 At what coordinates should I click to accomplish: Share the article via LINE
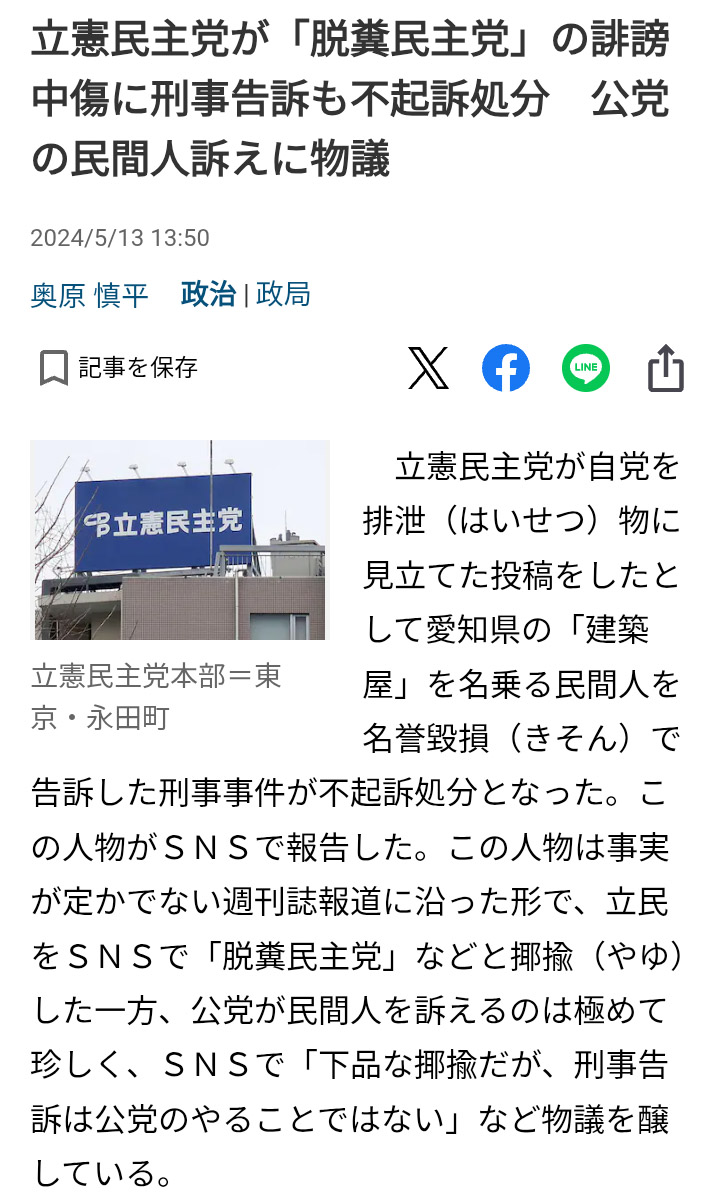(585, 368)
